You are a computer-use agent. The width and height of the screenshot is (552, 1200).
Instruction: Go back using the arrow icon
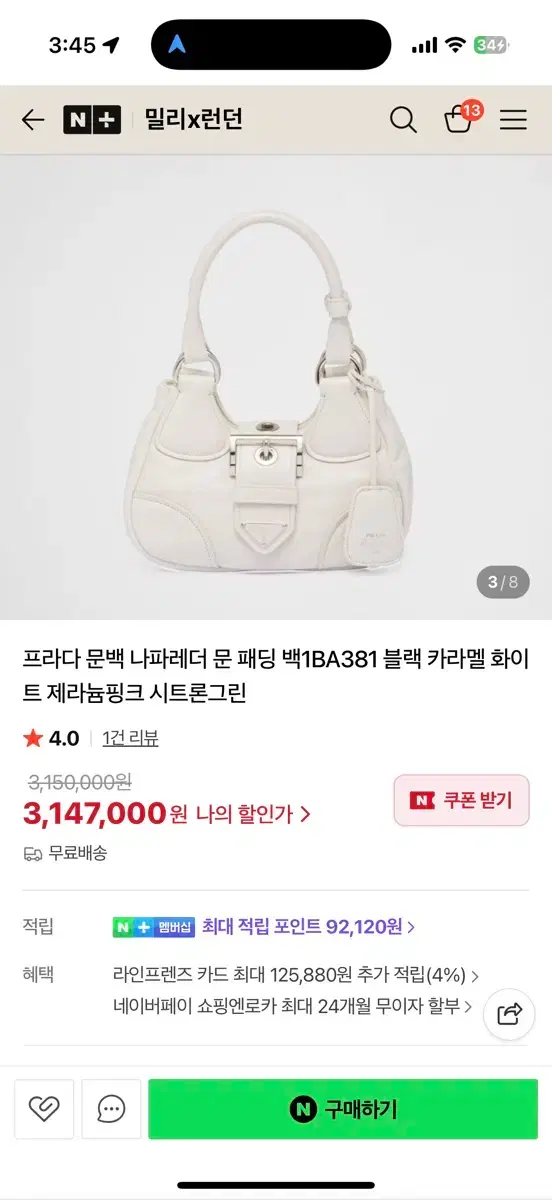click(33, 120)
